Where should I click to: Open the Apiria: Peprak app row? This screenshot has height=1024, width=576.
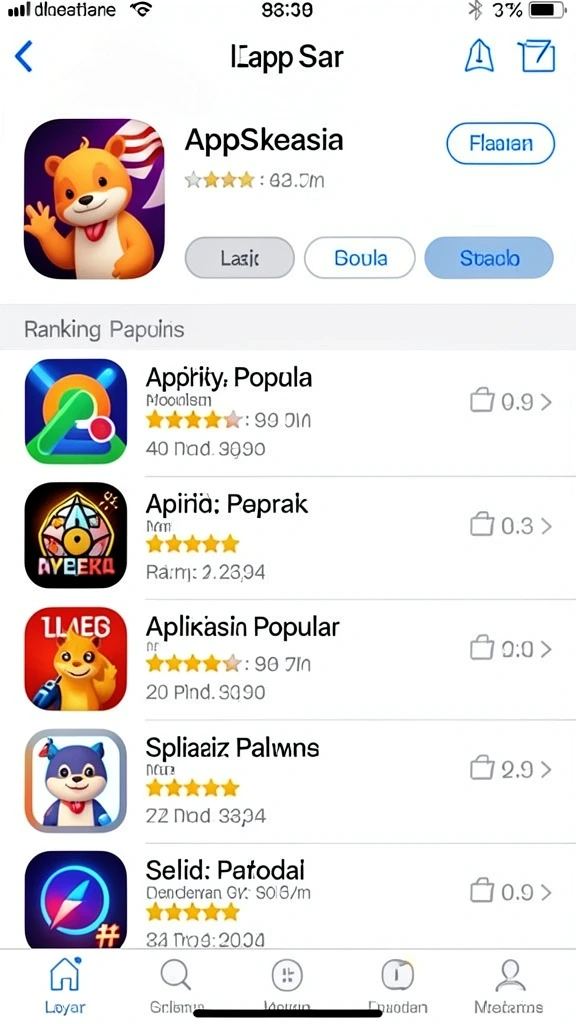(x=288, y=536)
